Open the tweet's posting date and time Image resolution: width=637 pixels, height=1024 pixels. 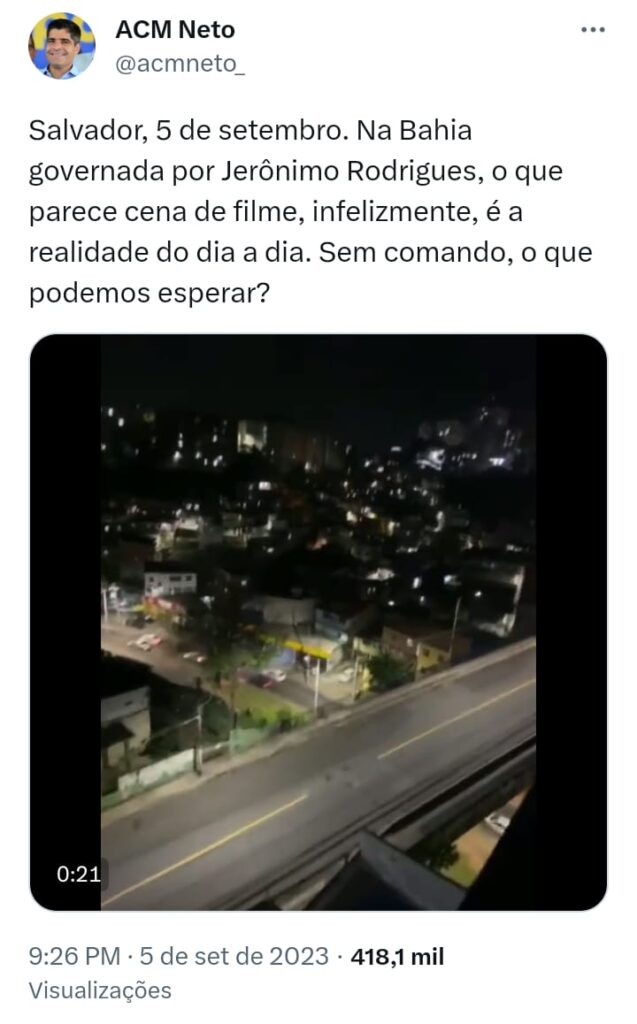tap(179, 957)
